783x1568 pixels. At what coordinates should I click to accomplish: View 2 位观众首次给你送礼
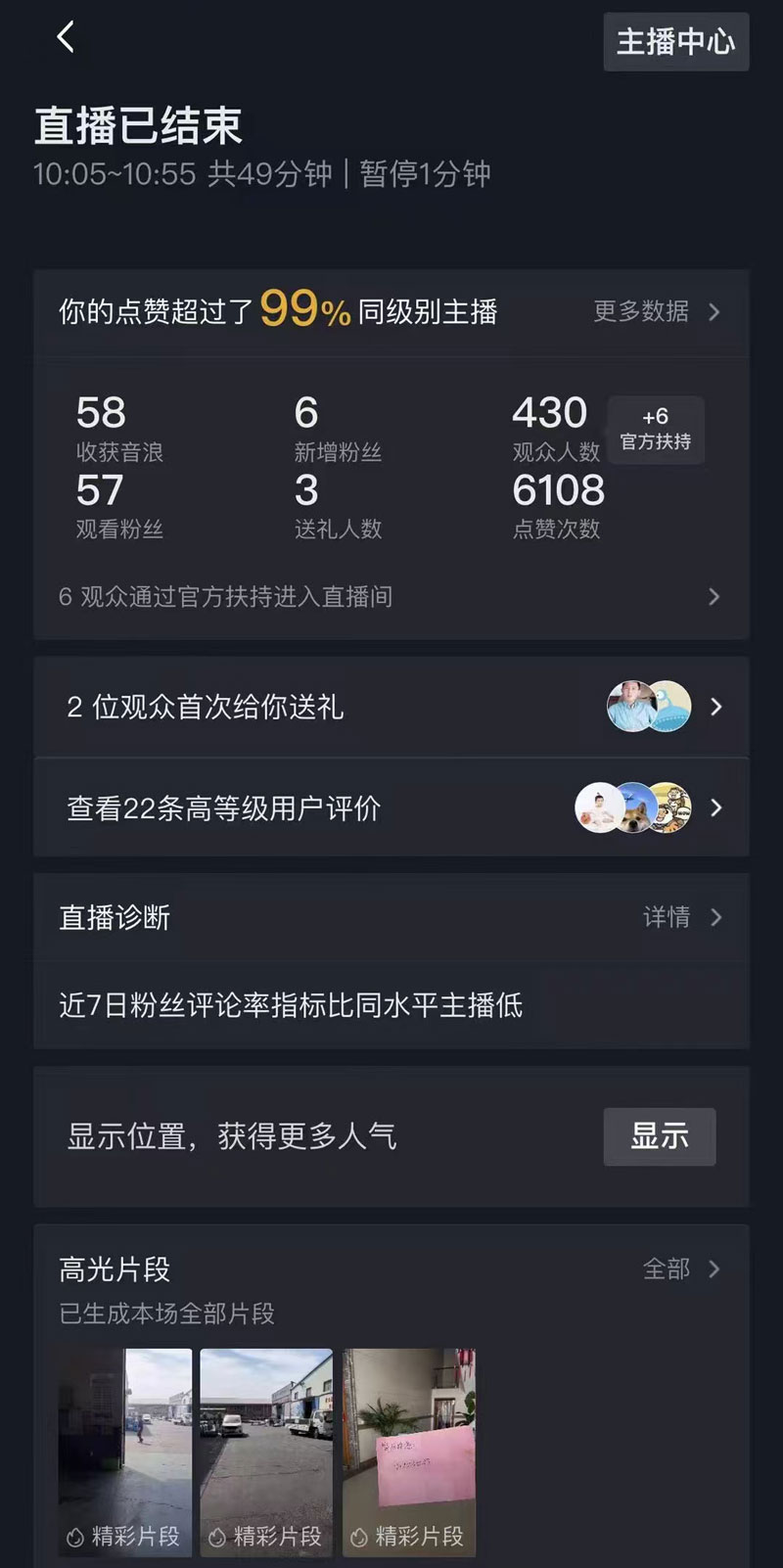click(391, 707)
